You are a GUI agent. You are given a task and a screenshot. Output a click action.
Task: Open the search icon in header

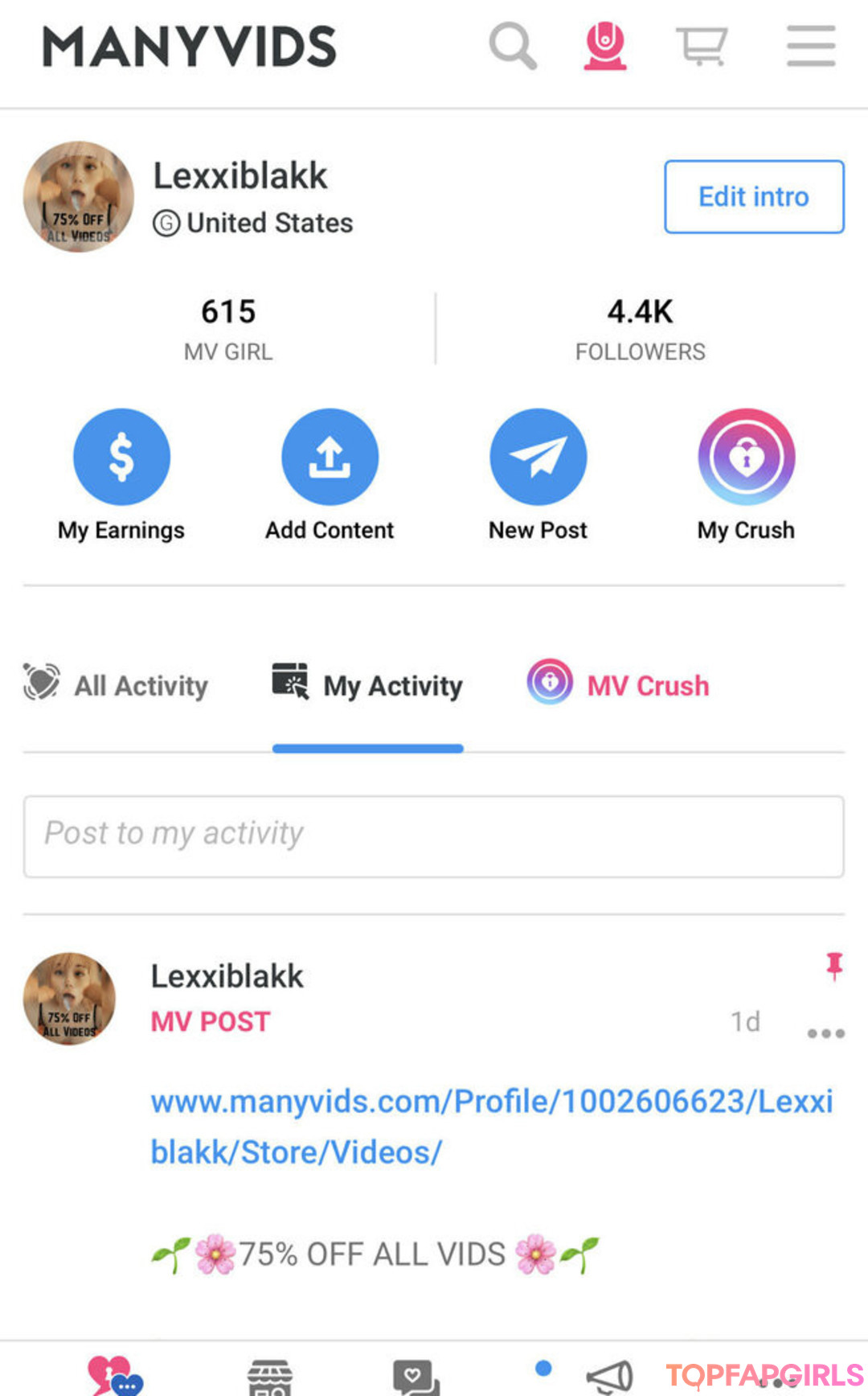point(513,46)
